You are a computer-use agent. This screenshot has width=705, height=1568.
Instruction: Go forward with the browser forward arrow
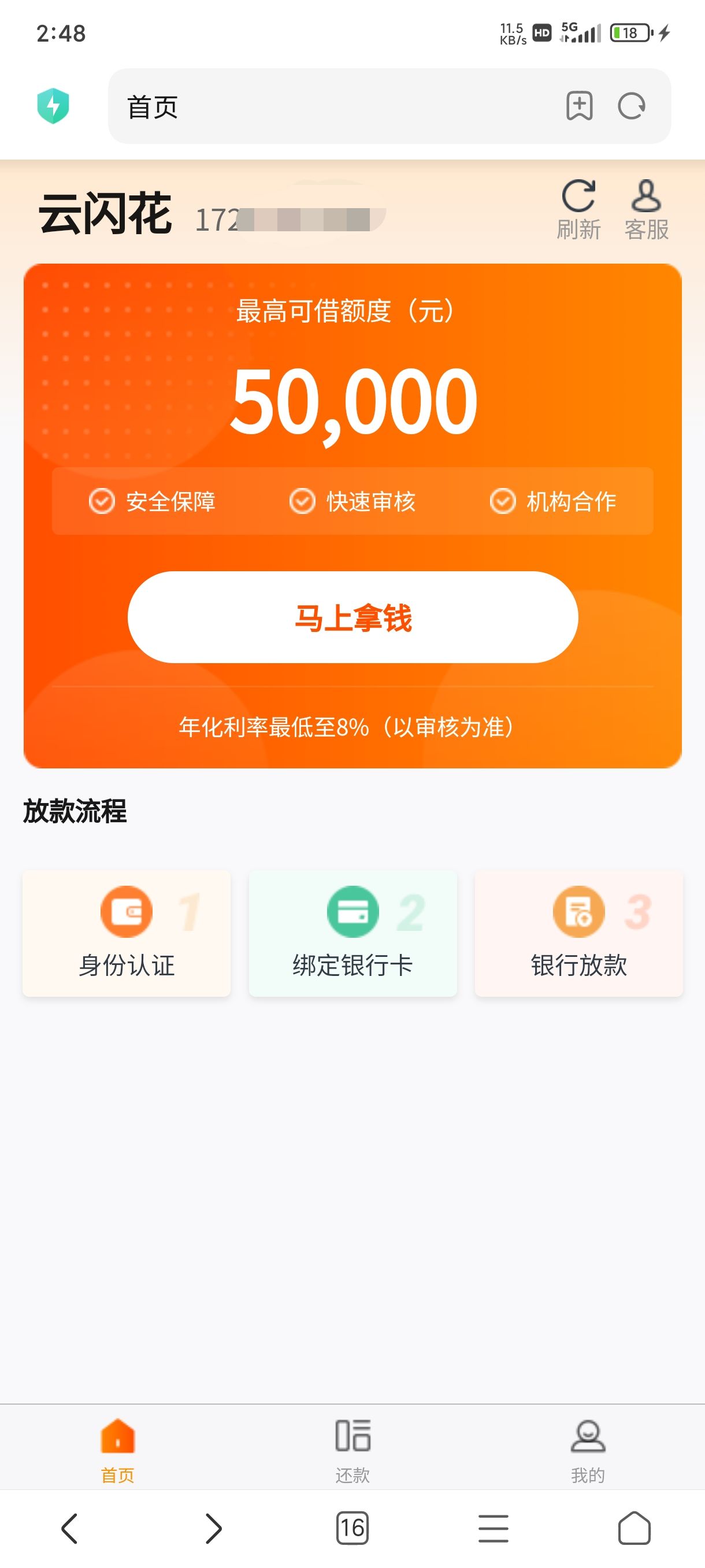click(213, 1529)
